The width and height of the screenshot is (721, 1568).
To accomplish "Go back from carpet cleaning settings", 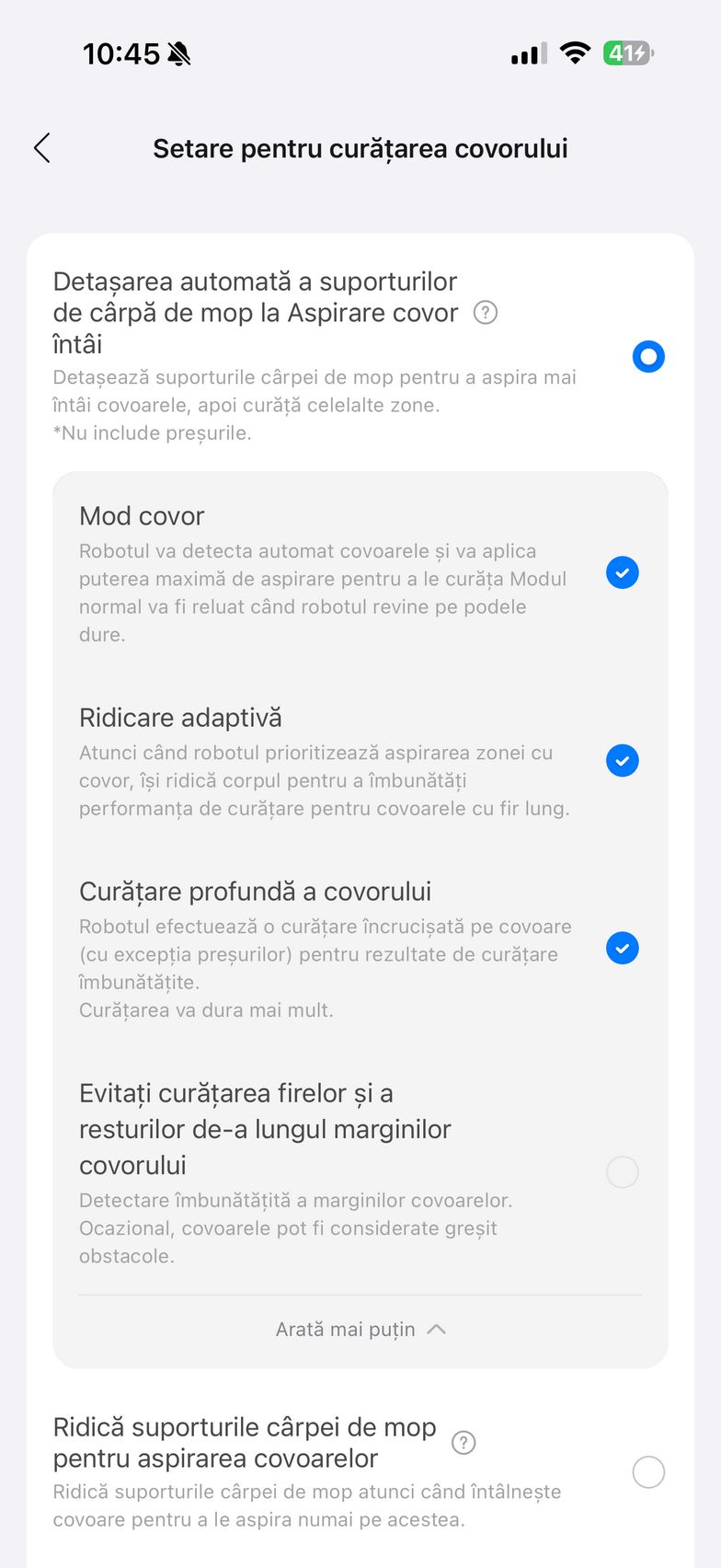I will point(42,148).
